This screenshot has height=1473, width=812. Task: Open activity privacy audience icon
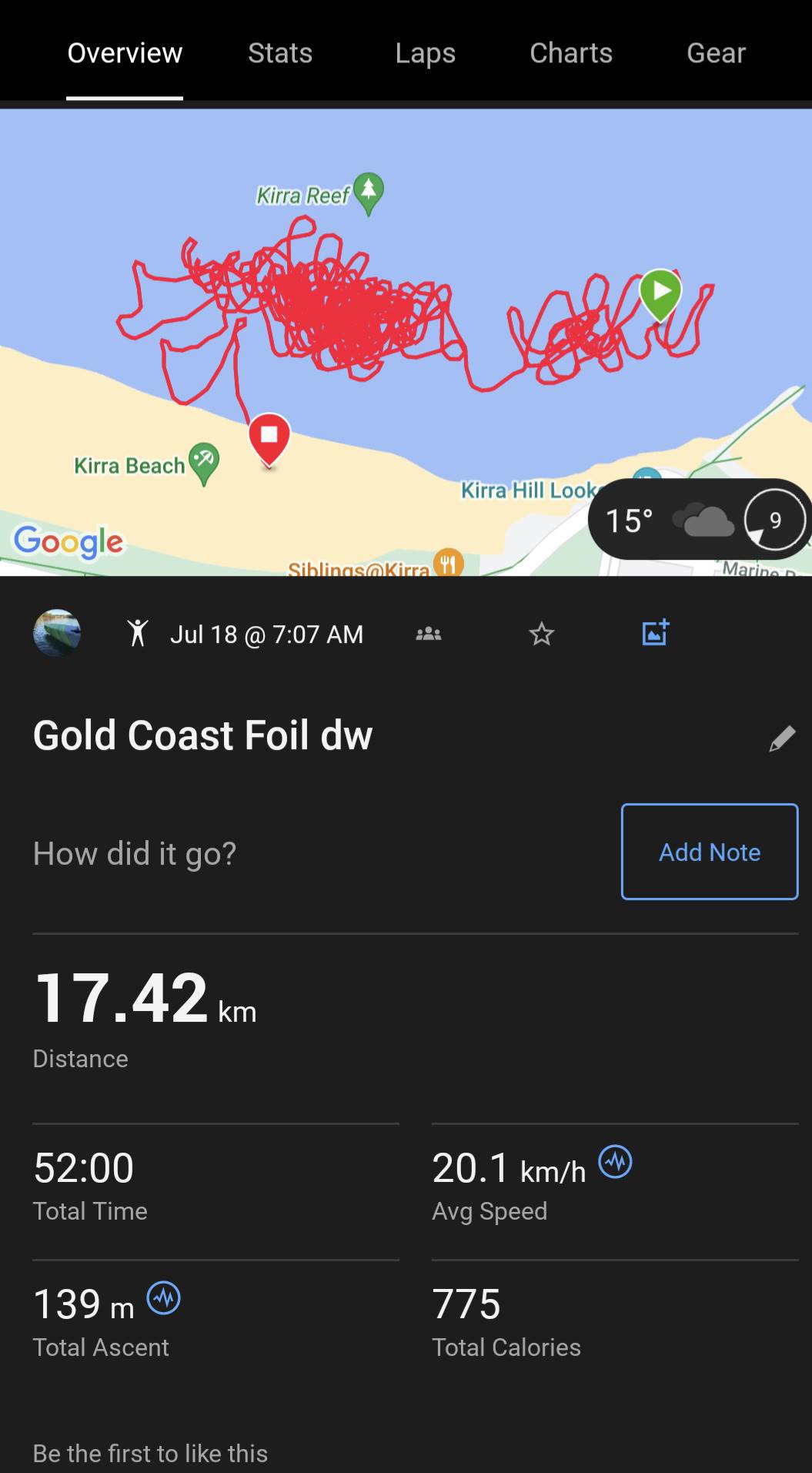point(428,634)
